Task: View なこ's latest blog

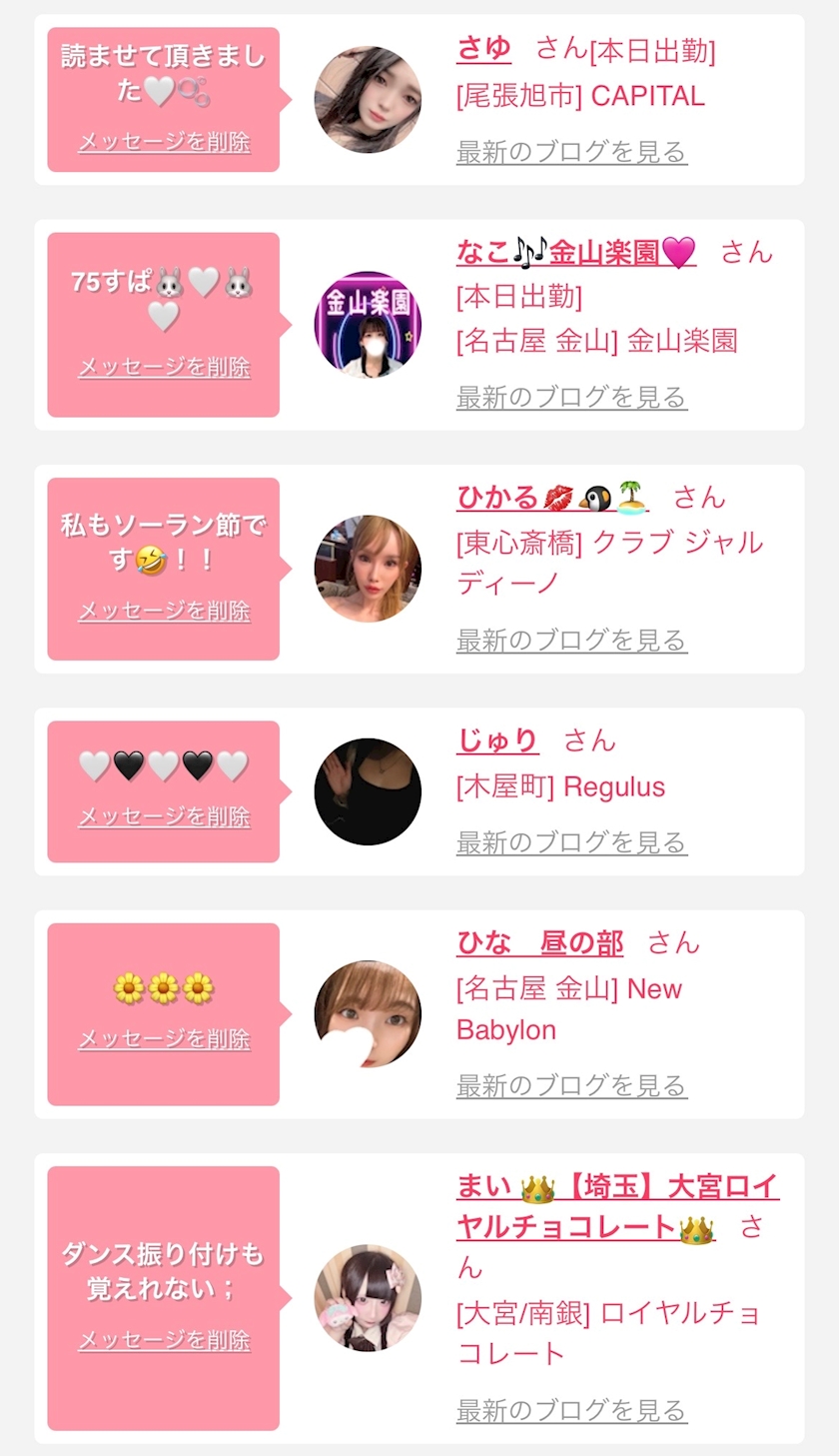Action: click(x=571, y=397)
